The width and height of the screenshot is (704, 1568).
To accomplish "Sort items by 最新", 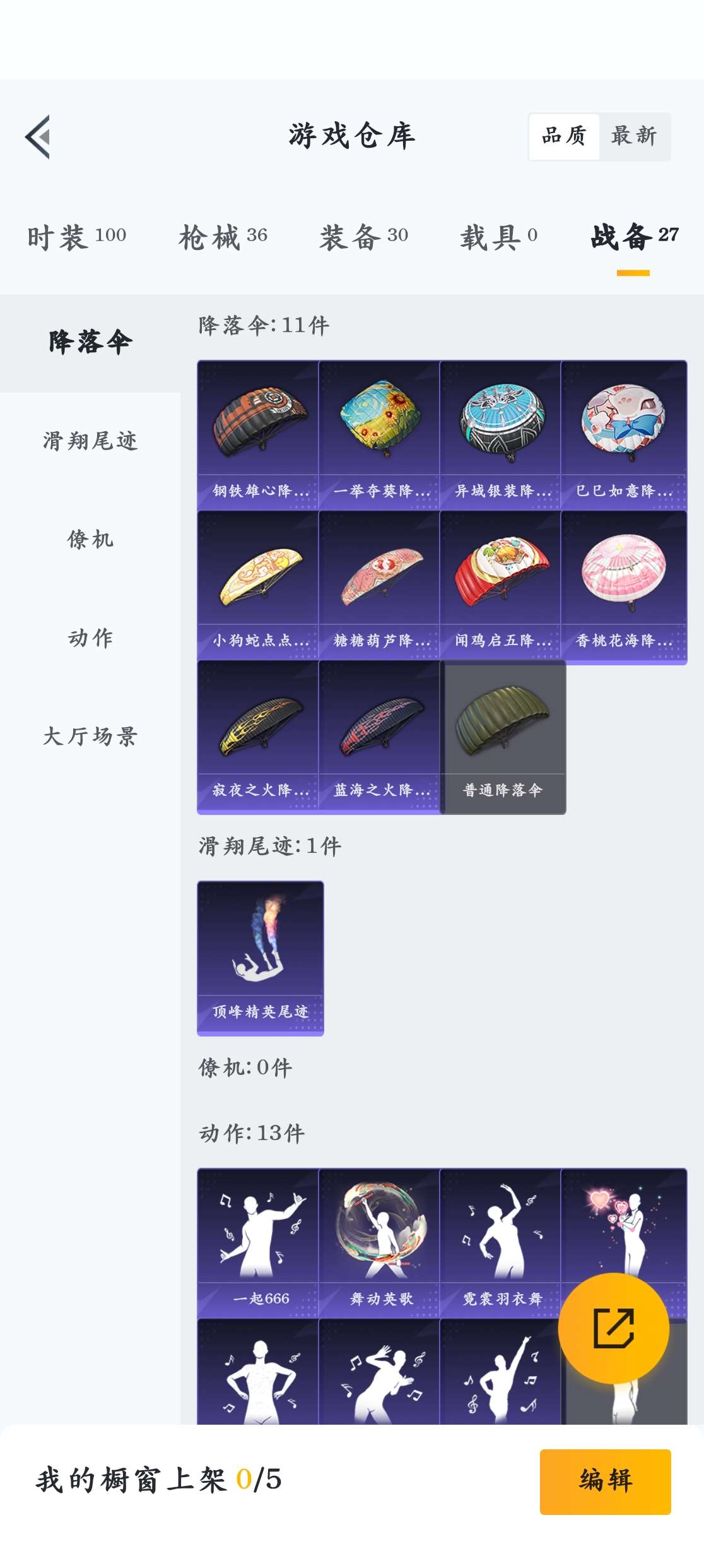I will tap(634, 136).
